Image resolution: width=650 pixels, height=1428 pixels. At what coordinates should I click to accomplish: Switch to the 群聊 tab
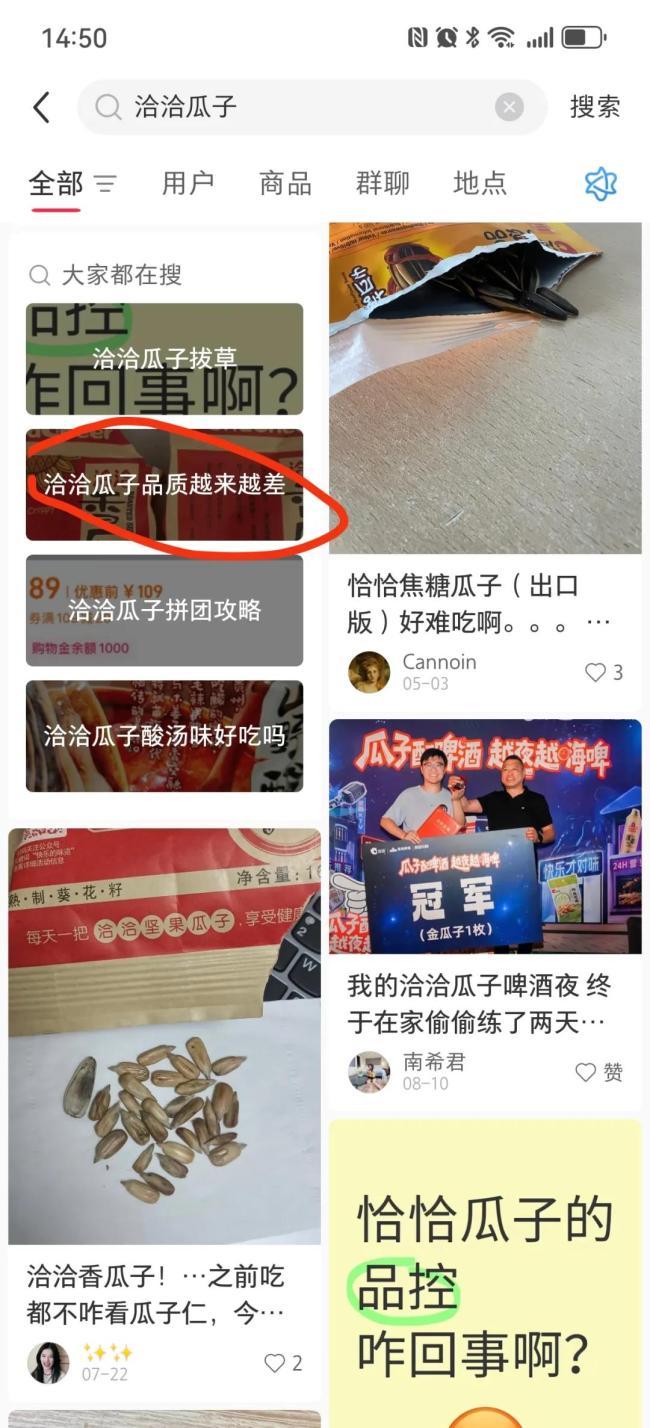pos(382,183)
